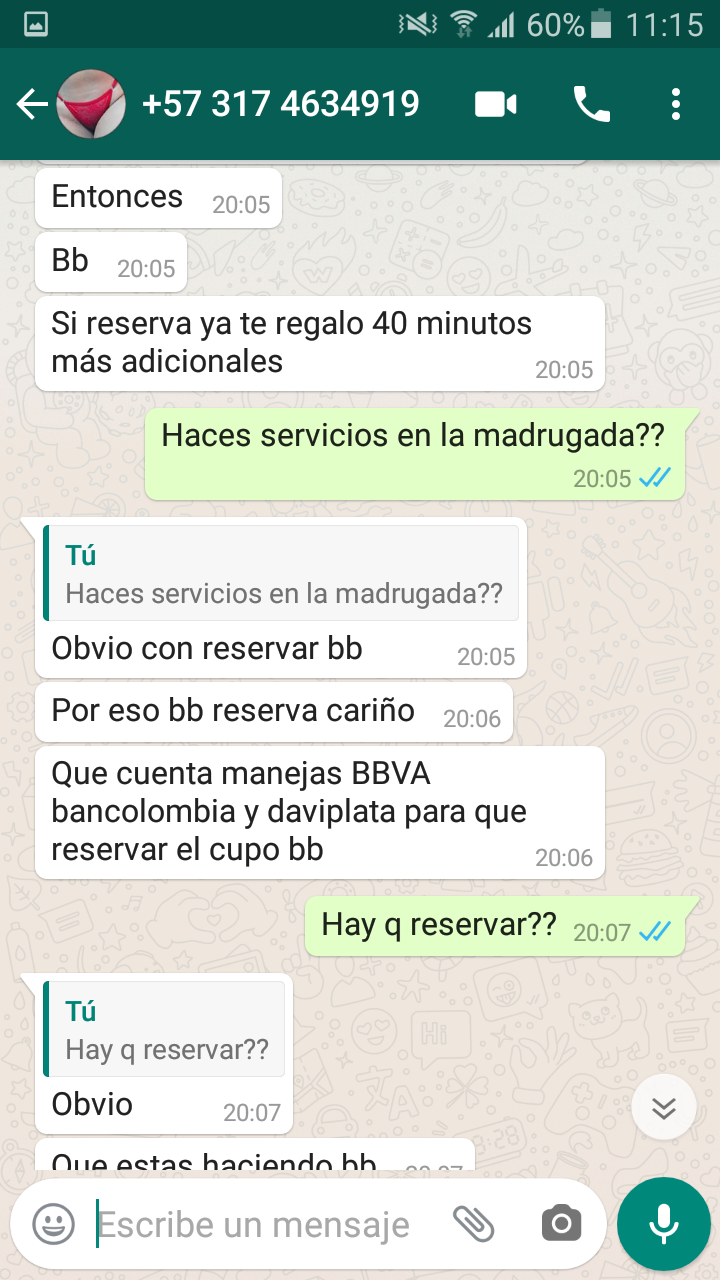720x1280 pixels.
Task: Tap quoted 'Hay q reservar??' reply preview
Action: (166, 1029)
